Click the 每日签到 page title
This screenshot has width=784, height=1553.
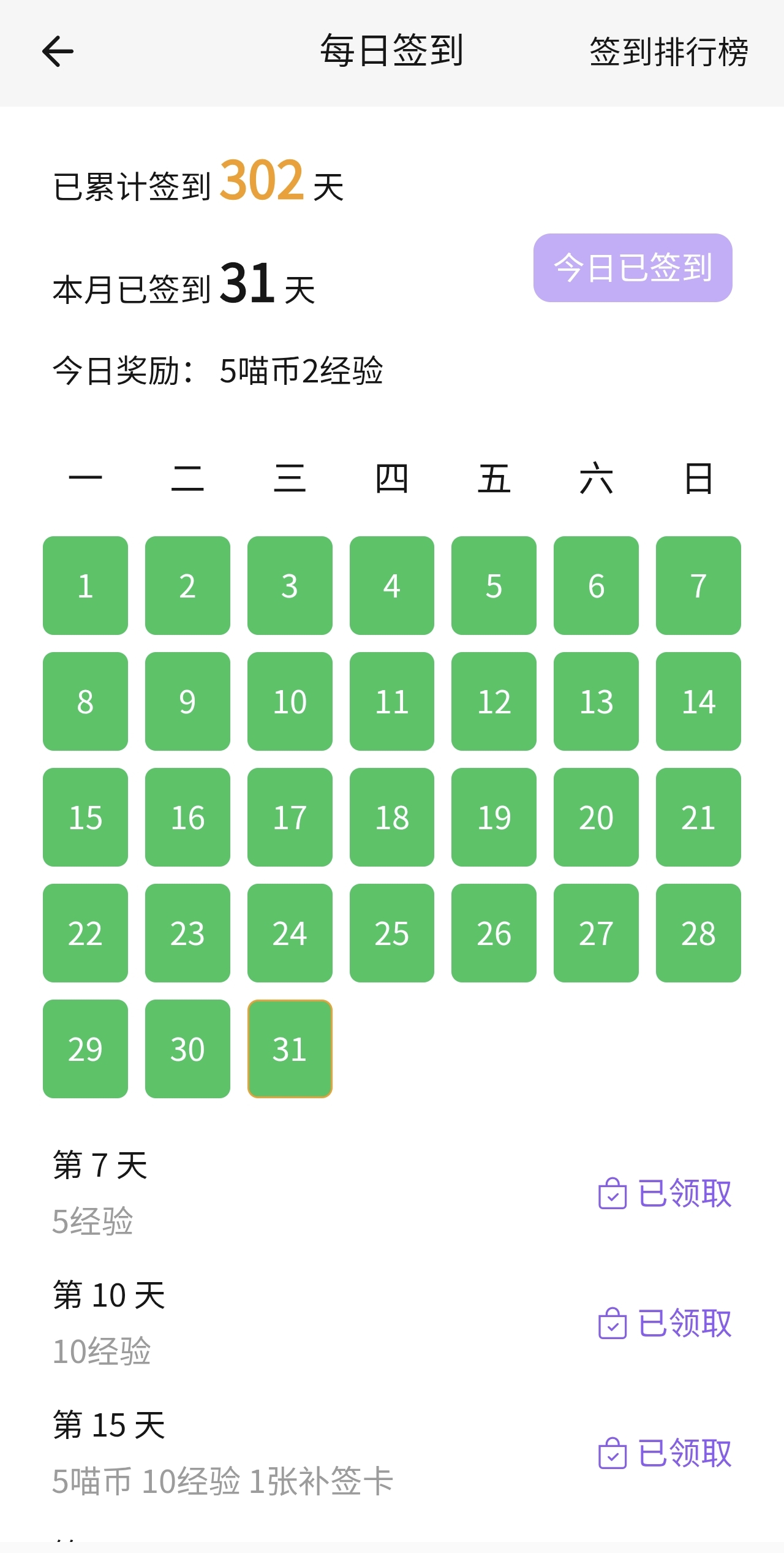point(392,51)
